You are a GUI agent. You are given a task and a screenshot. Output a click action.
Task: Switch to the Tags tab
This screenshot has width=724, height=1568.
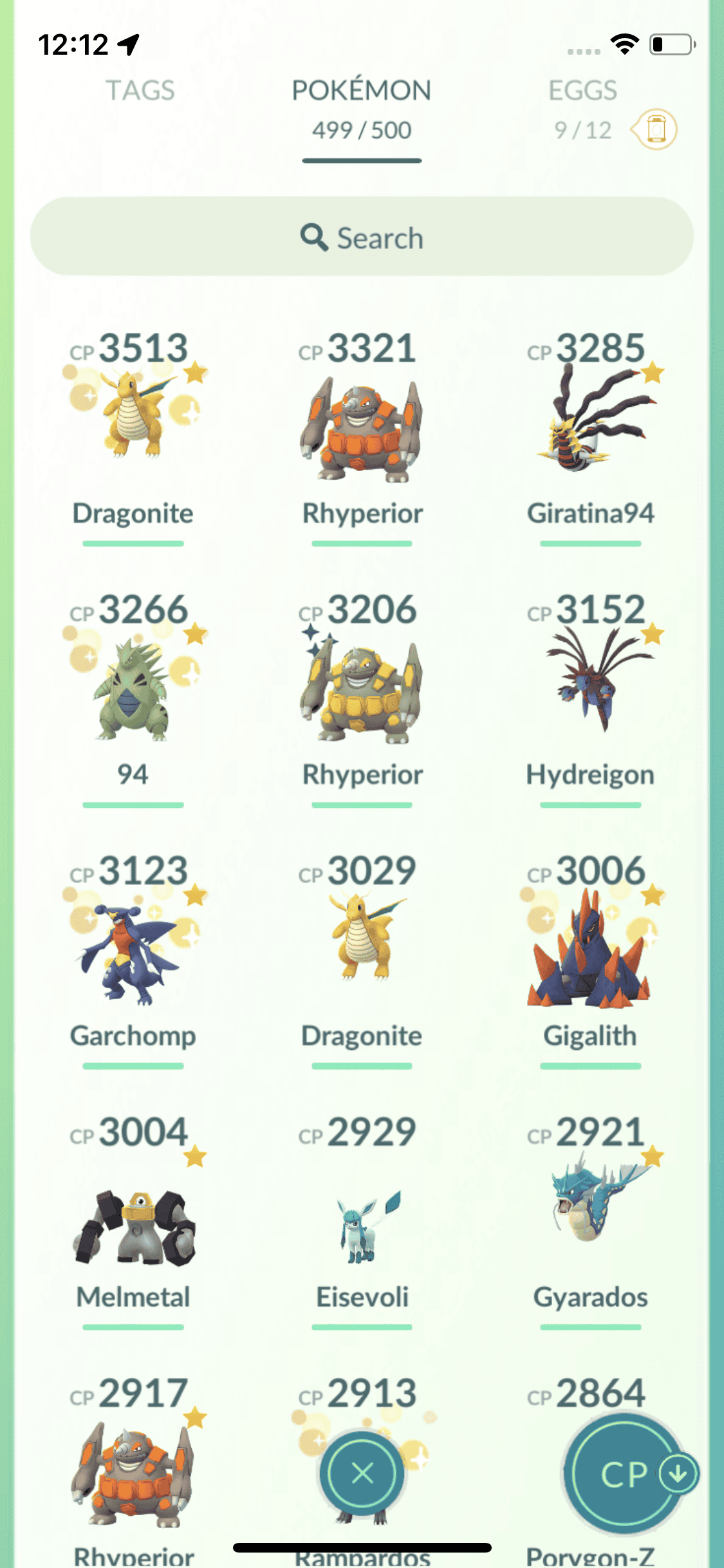click(x=140, y=91)
